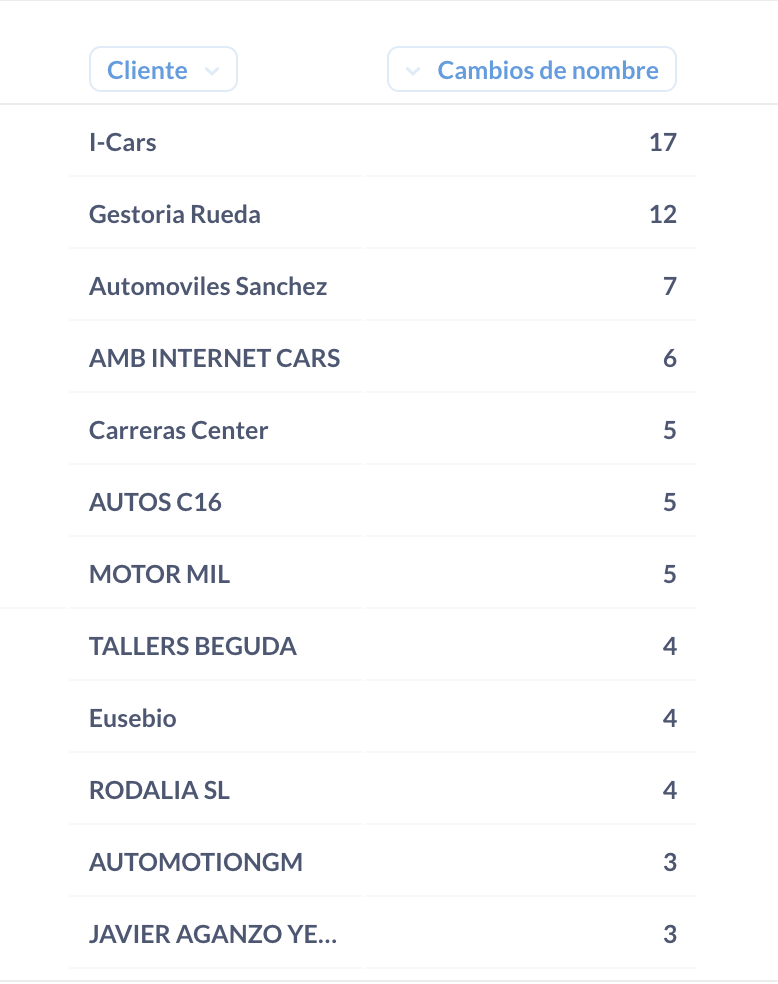Click the Eusebio client name

pyautogui.click(x=133, y=718)
